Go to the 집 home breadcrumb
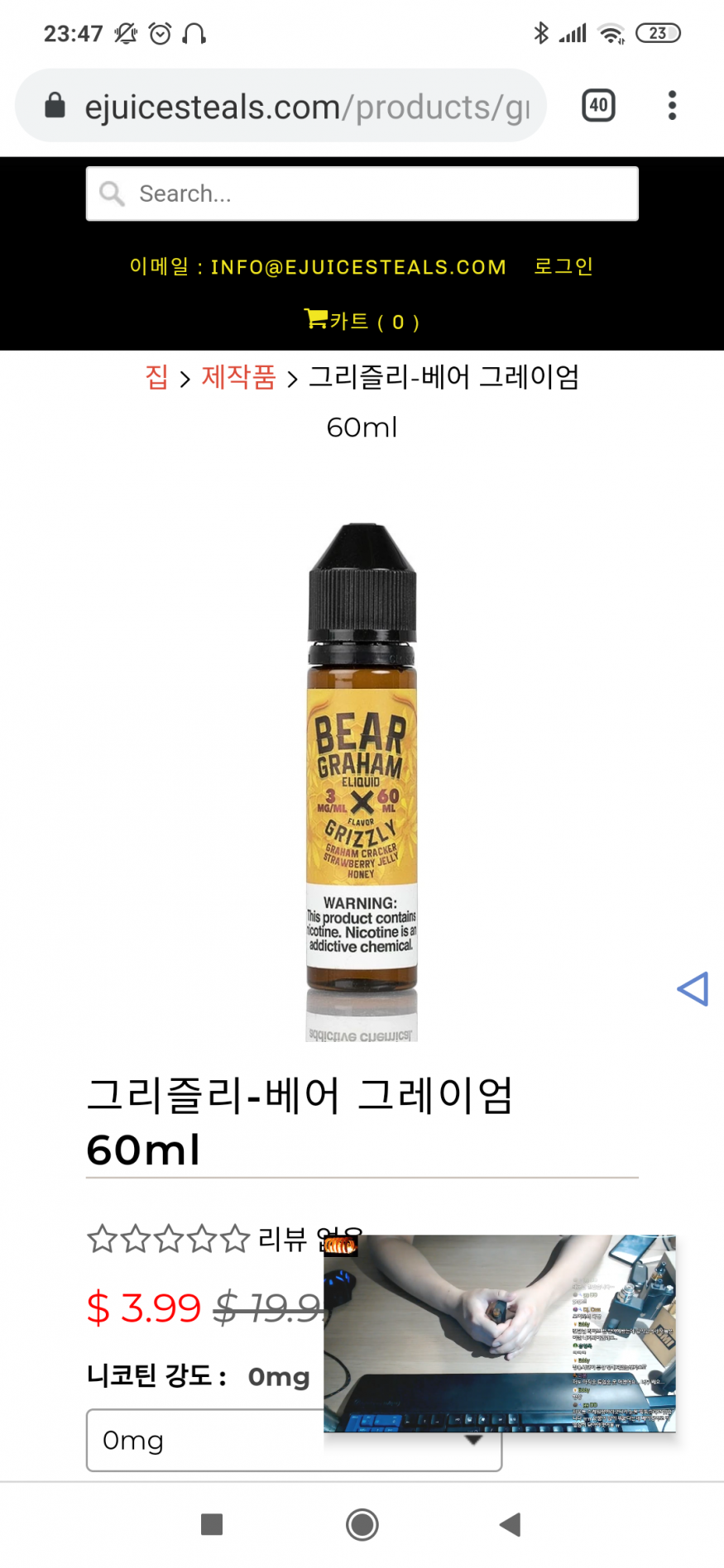This screenshot has height=1568, width=724. [156, 377]
